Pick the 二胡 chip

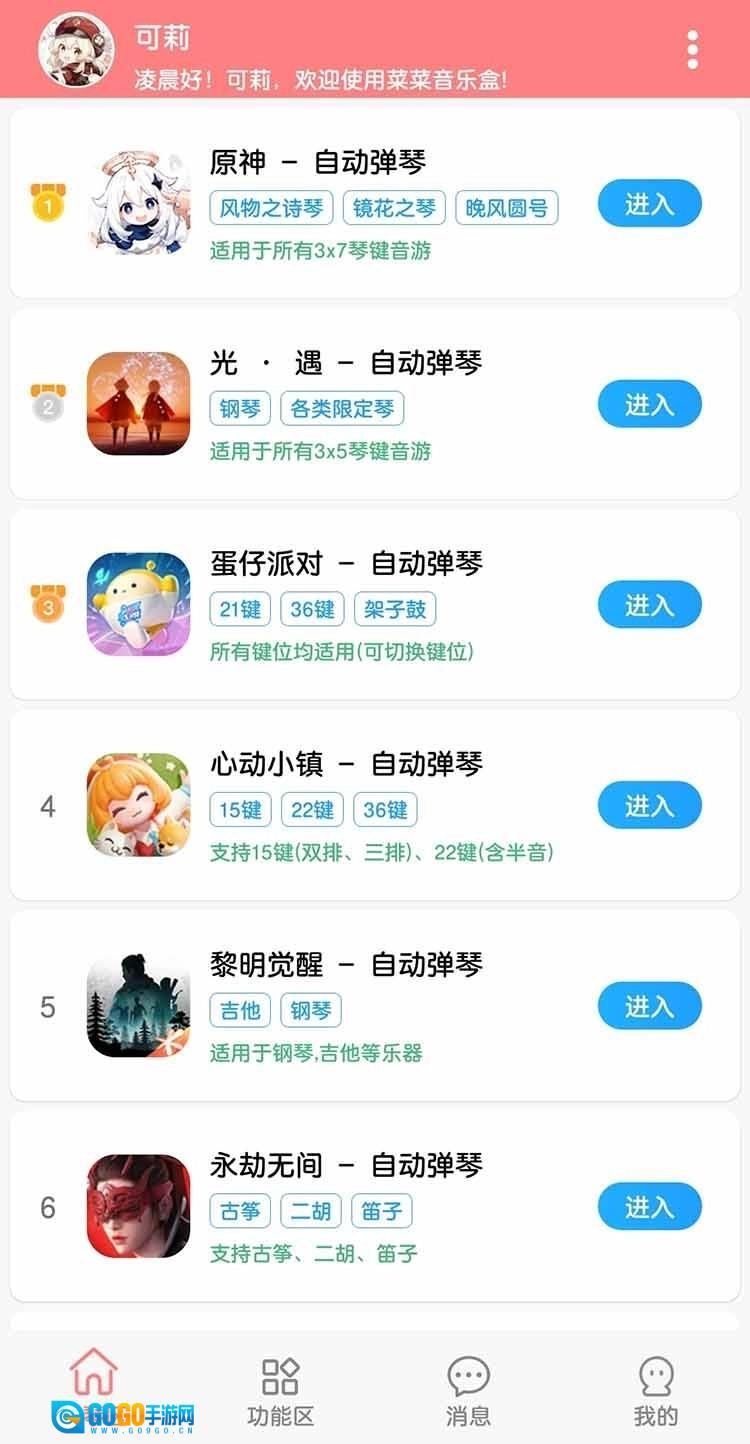(x=311, y=1211)
